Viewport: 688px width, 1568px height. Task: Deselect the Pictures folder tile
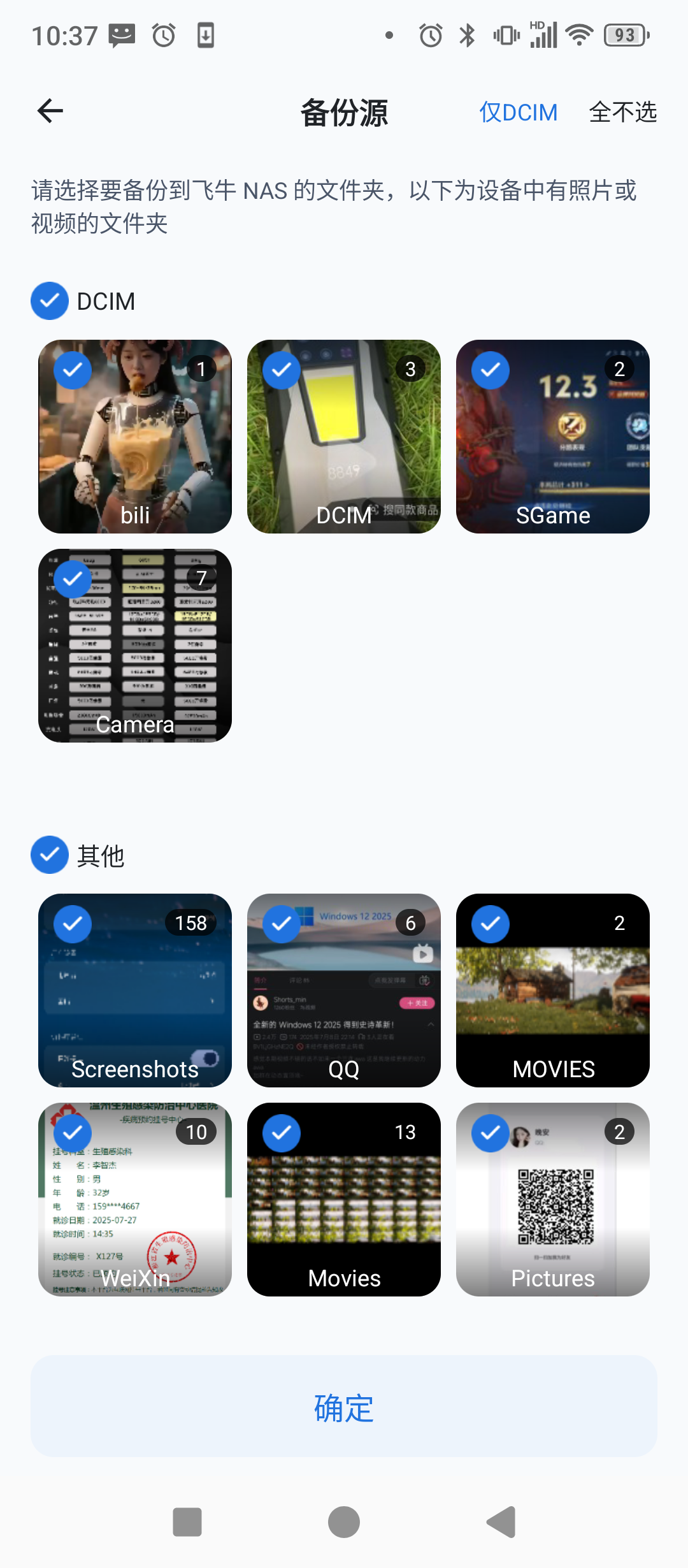pyautogui.click(x=553, y=1200)
